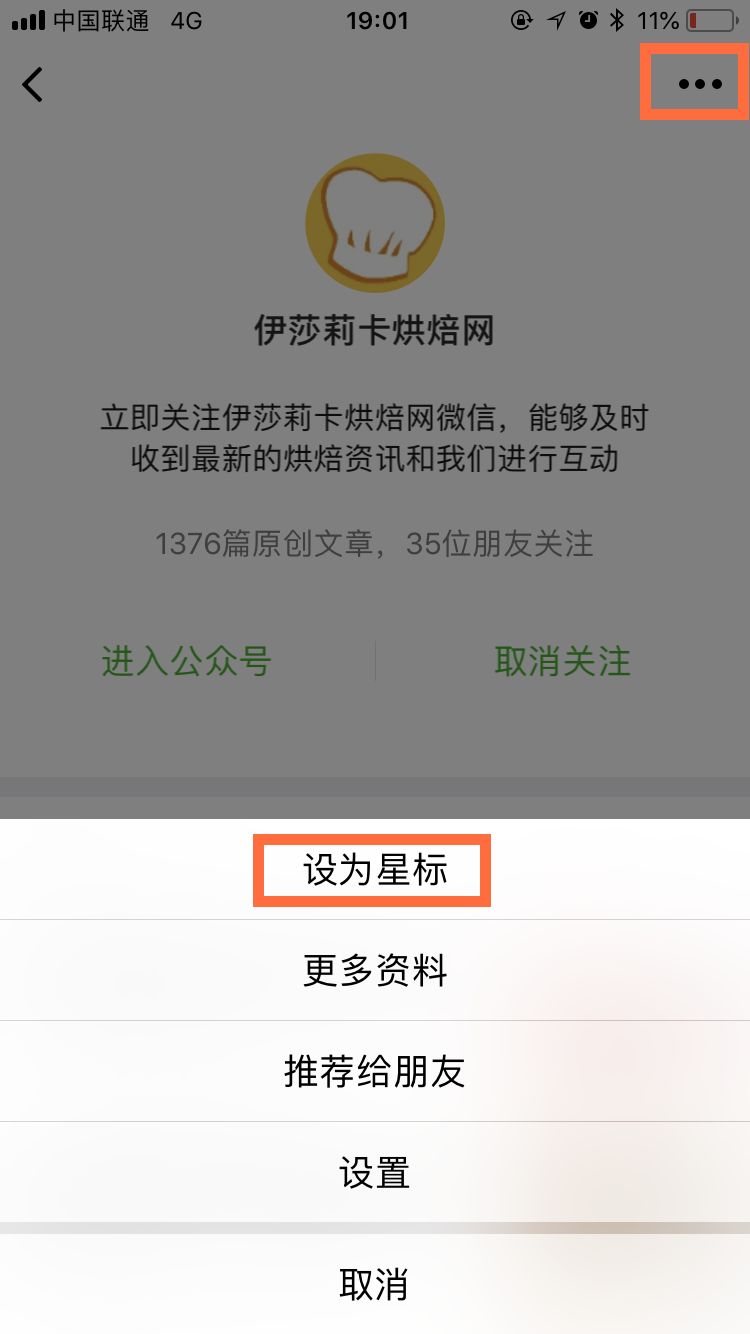Dismiss the sheet with 取消
The height and width of the screenshot is (1334, 750).
coord(374,1285)
